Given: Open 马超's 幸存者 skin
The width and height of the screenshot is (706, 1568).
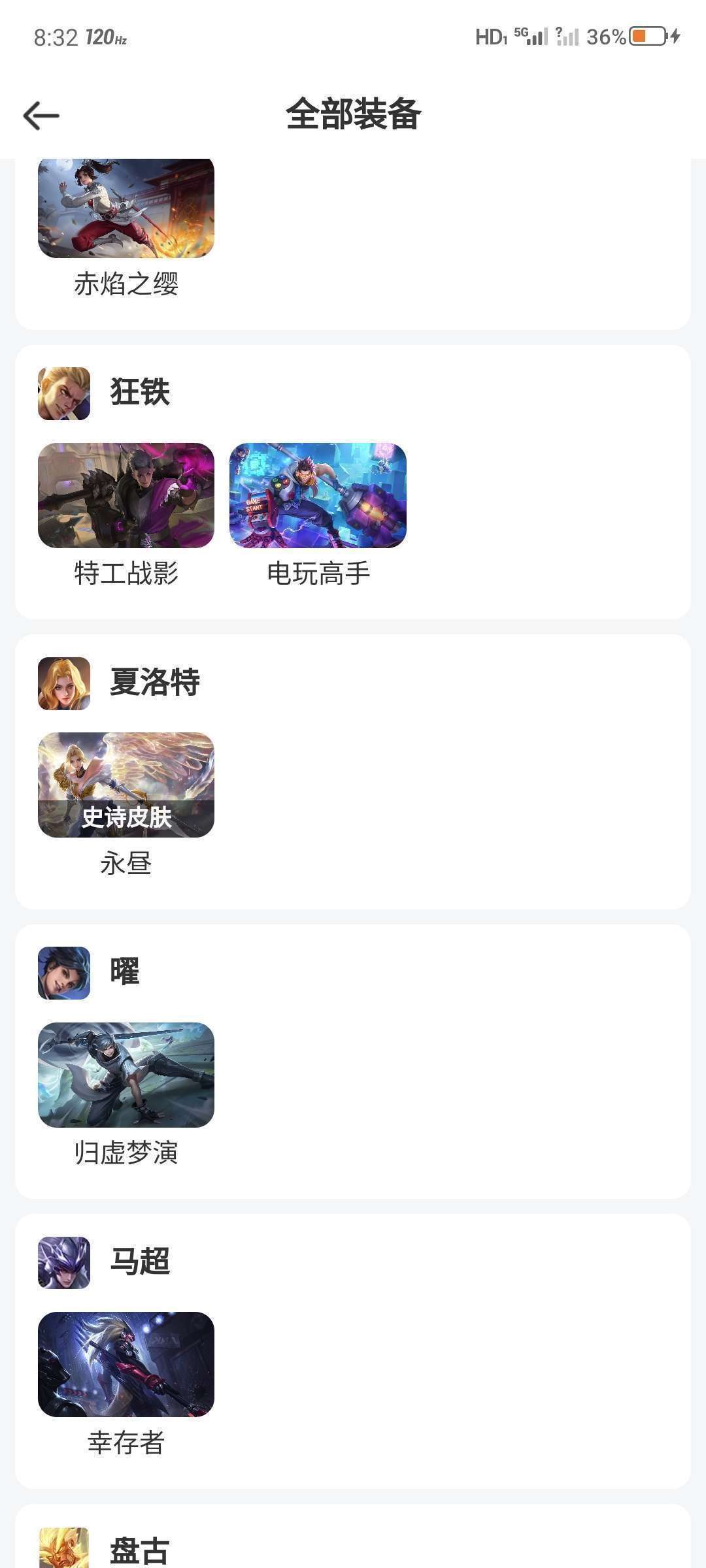Looking at the screenshot, I should pyautogui.click(x=126, y=1364).
